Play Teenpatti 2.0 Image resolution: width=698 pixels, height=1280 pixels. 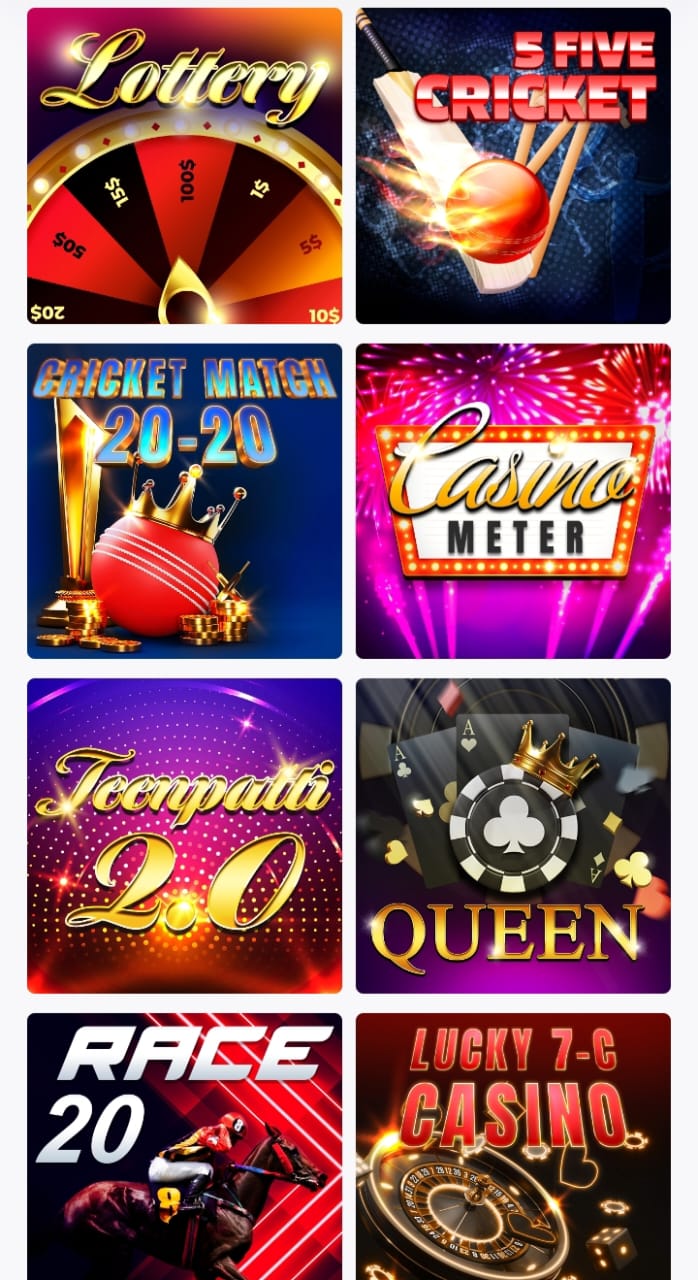tap(184, 836)
